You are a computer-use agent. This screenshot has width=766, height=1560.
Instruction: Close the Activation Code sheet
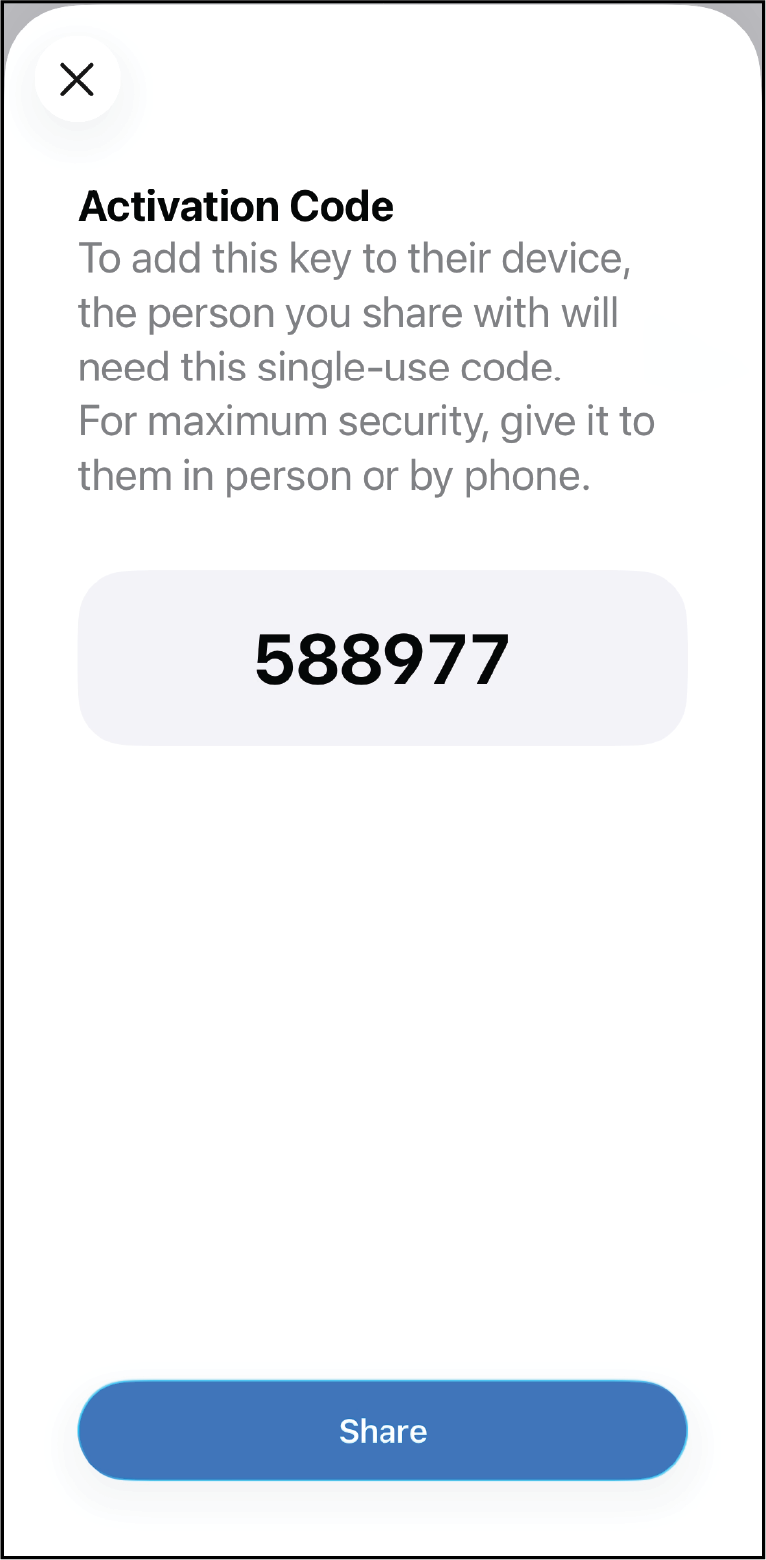(x=77, y=79)
